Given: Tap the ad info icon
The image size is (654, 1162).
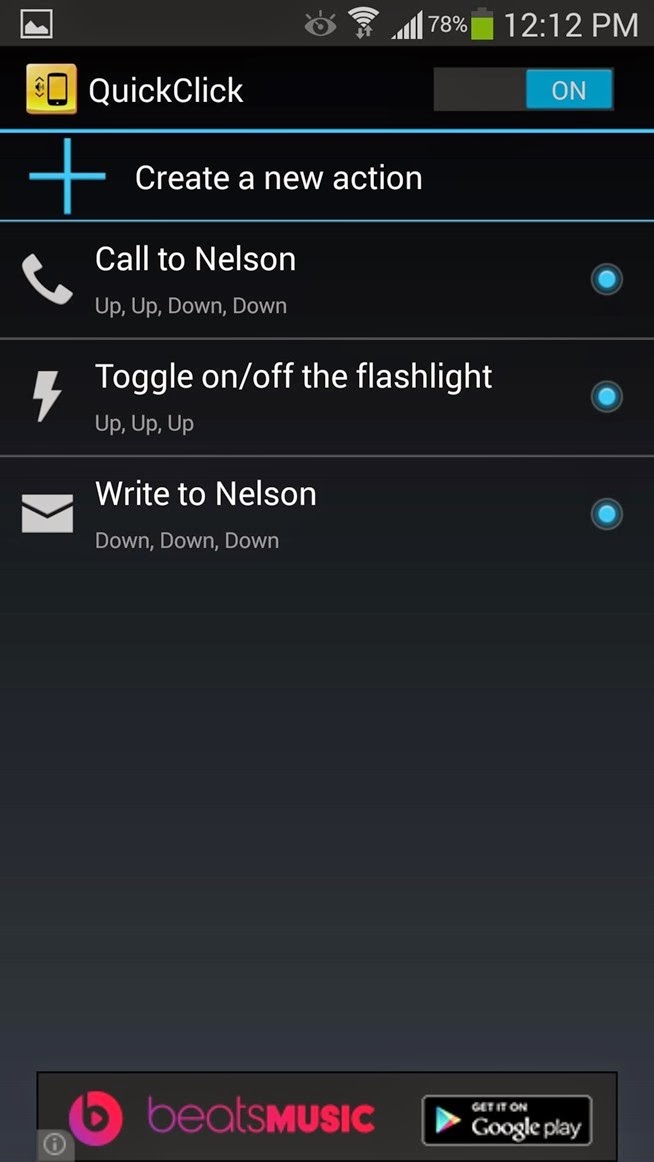Looking at the screenshot, I should [55, 1146].
